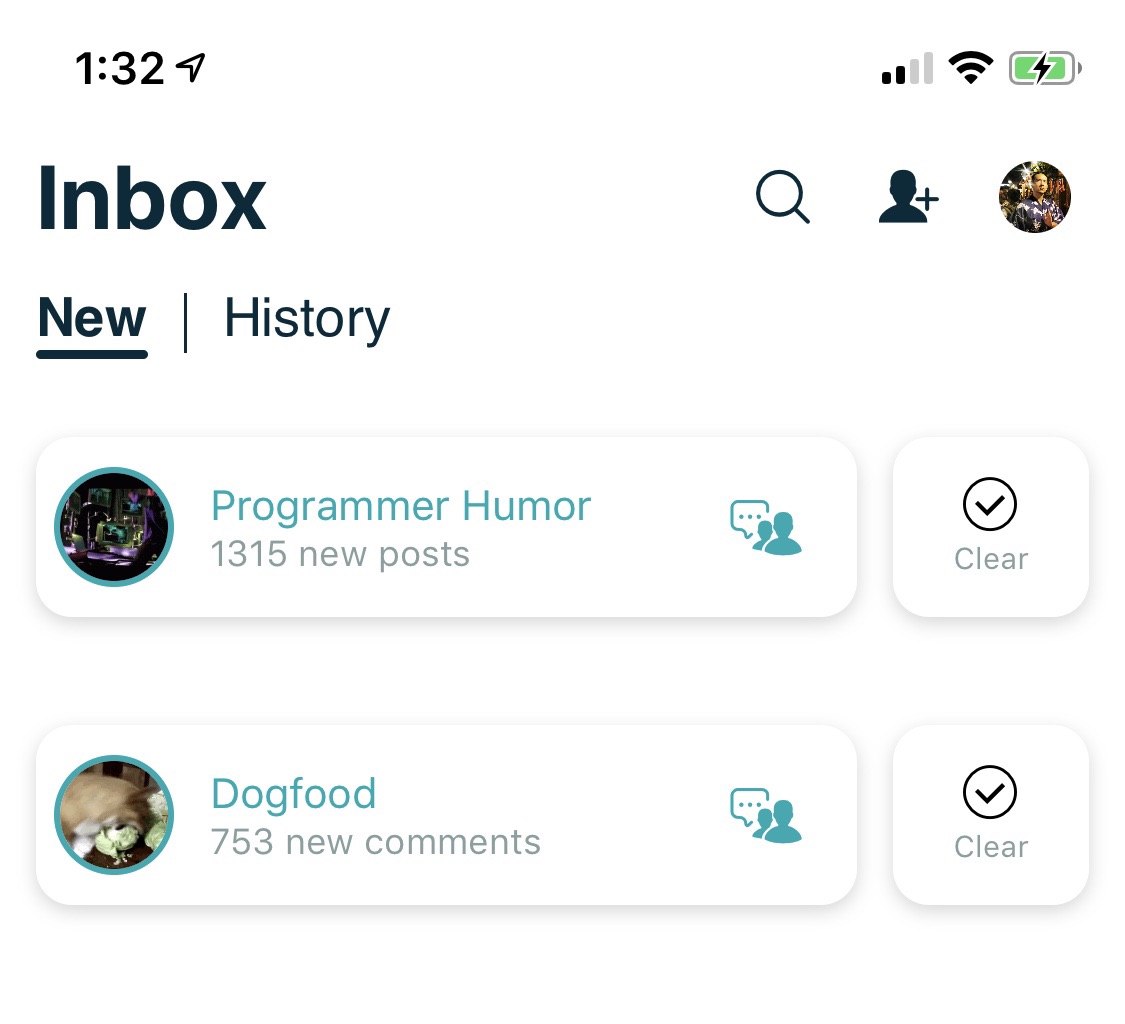Screen dimensions: 1125x1024
Task: Open the search magnifier icon
Action: [782, 197]
